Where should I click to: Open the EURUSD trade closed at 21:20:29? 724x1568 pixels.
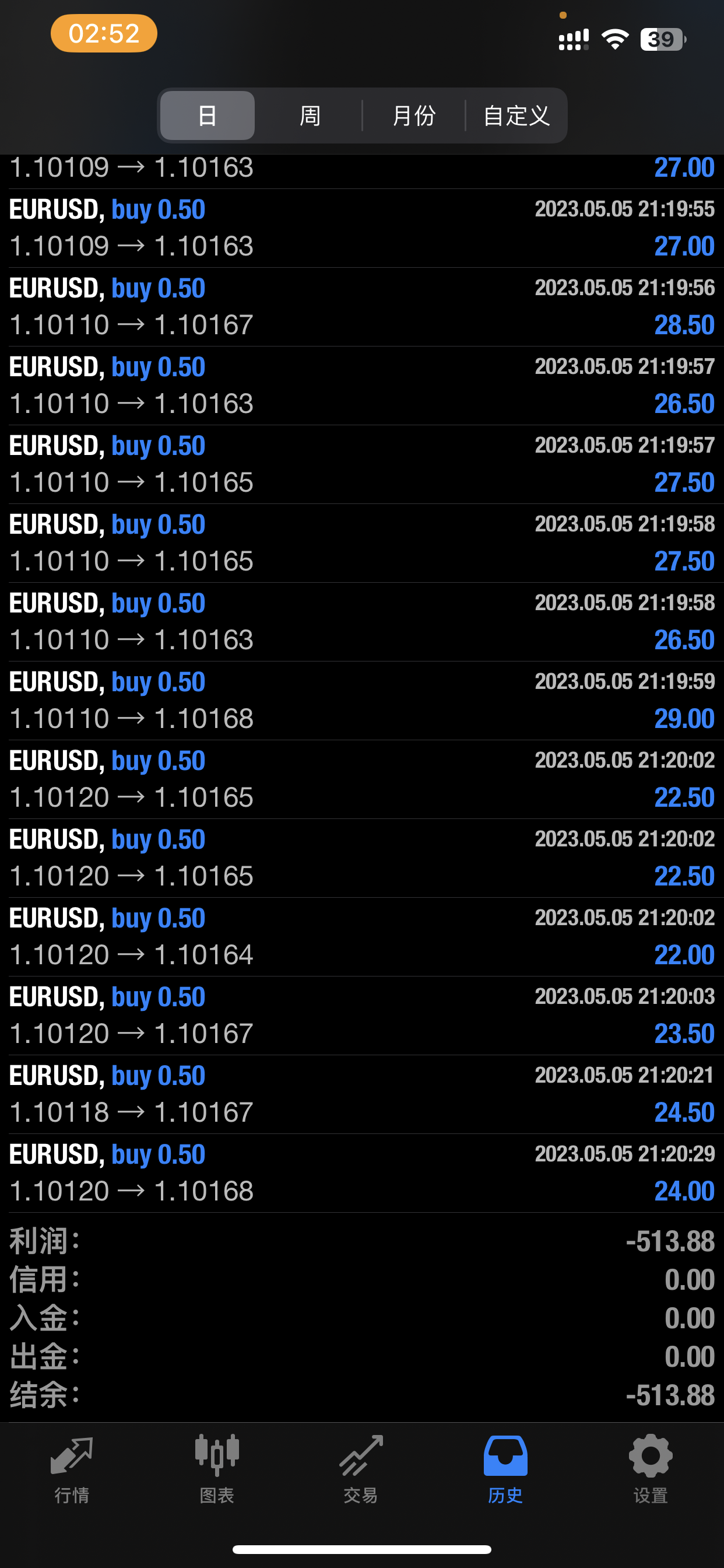pyautogui.click(x=361, y=1173)
